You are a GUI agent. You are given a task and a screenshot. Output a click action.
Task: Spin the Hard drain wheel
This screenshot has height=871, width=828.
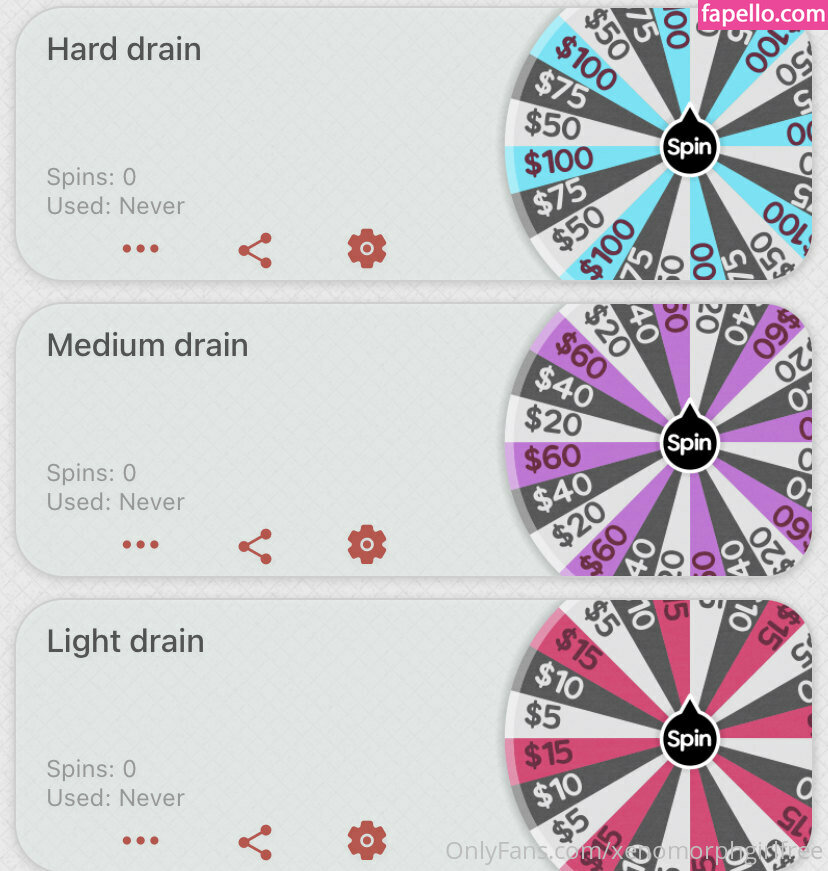point(689,148)
